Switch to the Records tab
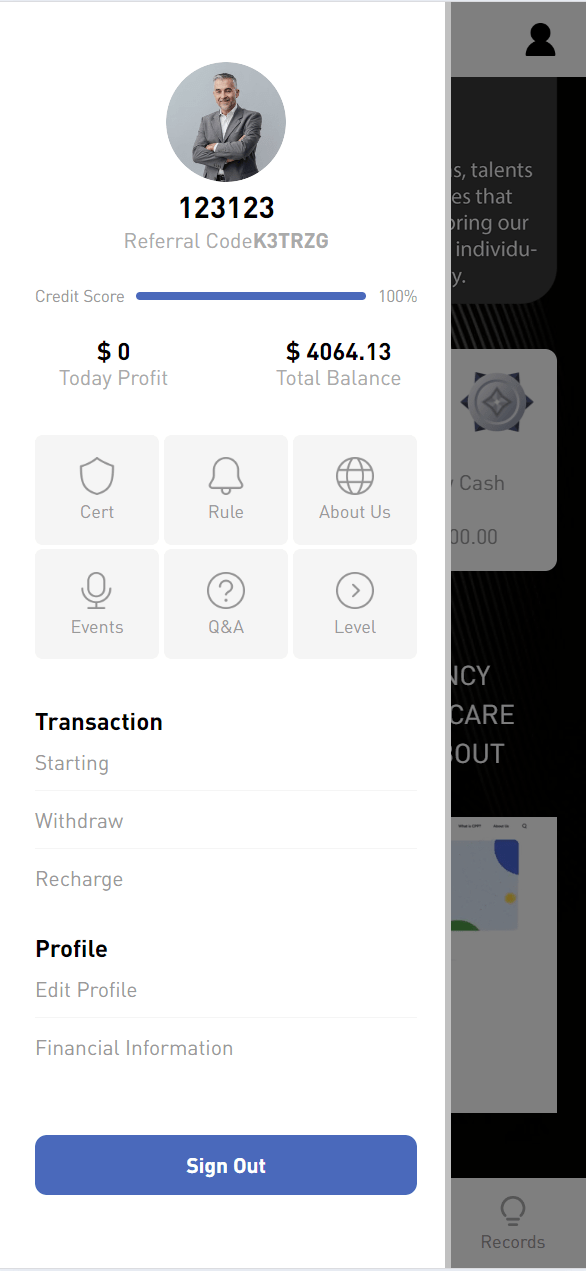 (x=513, y=1223)
